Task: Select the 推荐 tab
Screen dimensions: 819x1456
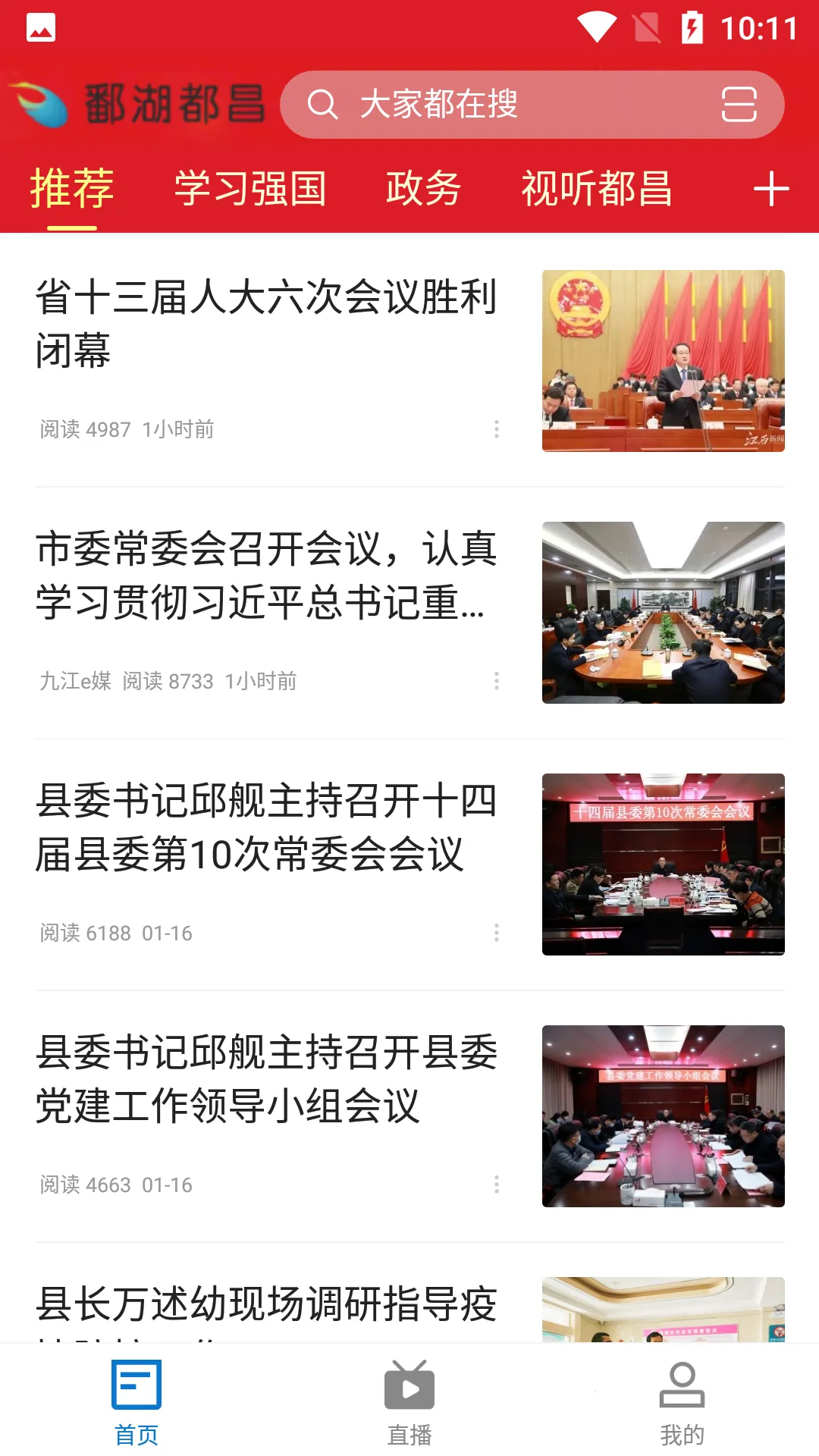Action: tap(72, 188)
